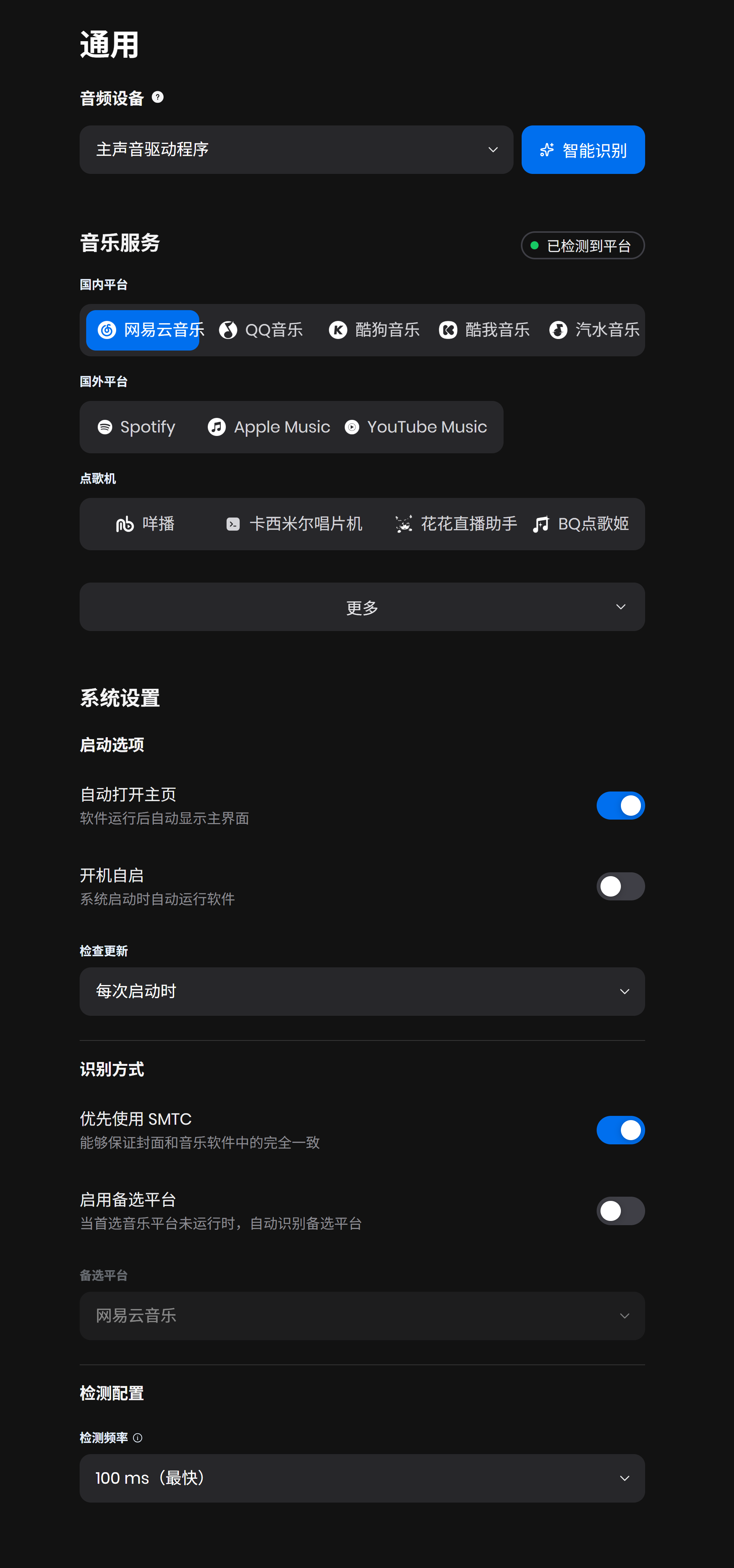734x1568 pixels.
Task: Select QQ音乐 as music platform
Action: click(x=261, y=330)
